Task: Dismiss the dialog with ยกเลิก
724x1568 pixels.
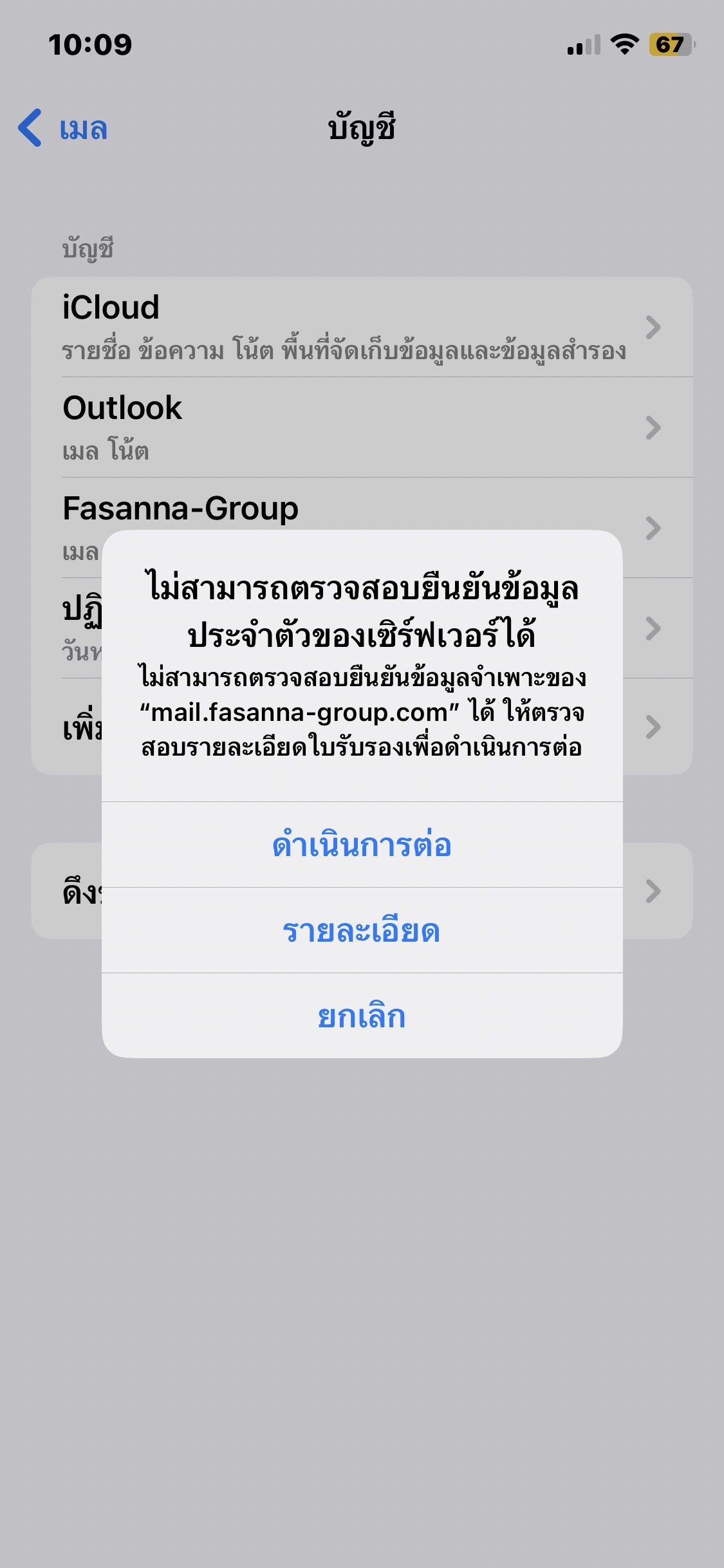Action: coord(362,1016)
